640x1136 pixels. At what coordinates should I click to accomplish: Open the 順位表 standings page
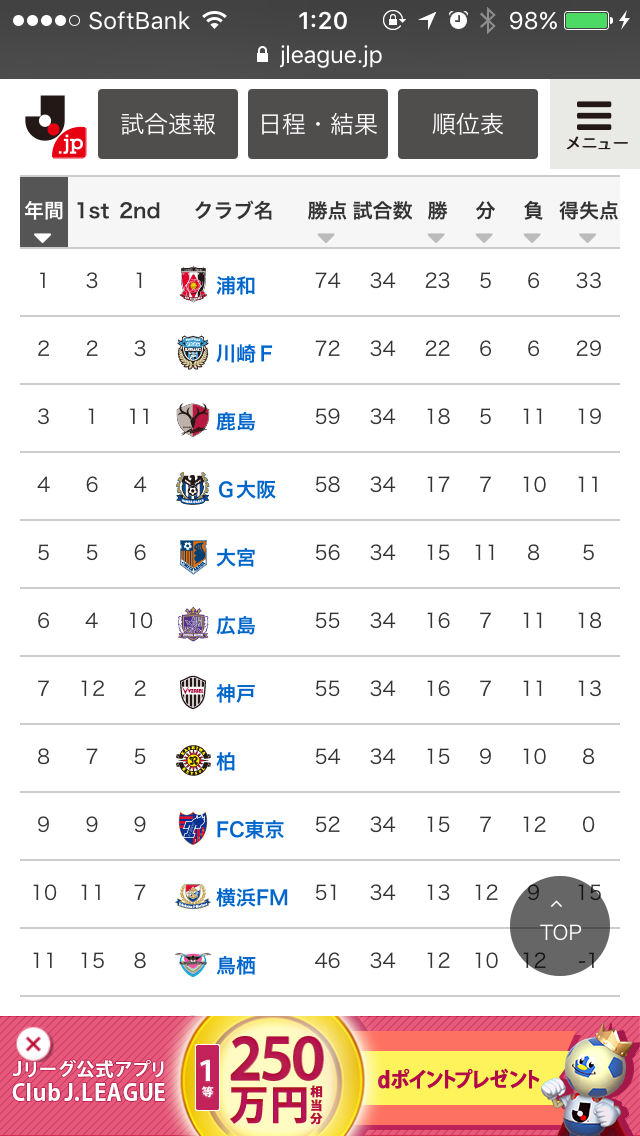[x=468, y=124]
